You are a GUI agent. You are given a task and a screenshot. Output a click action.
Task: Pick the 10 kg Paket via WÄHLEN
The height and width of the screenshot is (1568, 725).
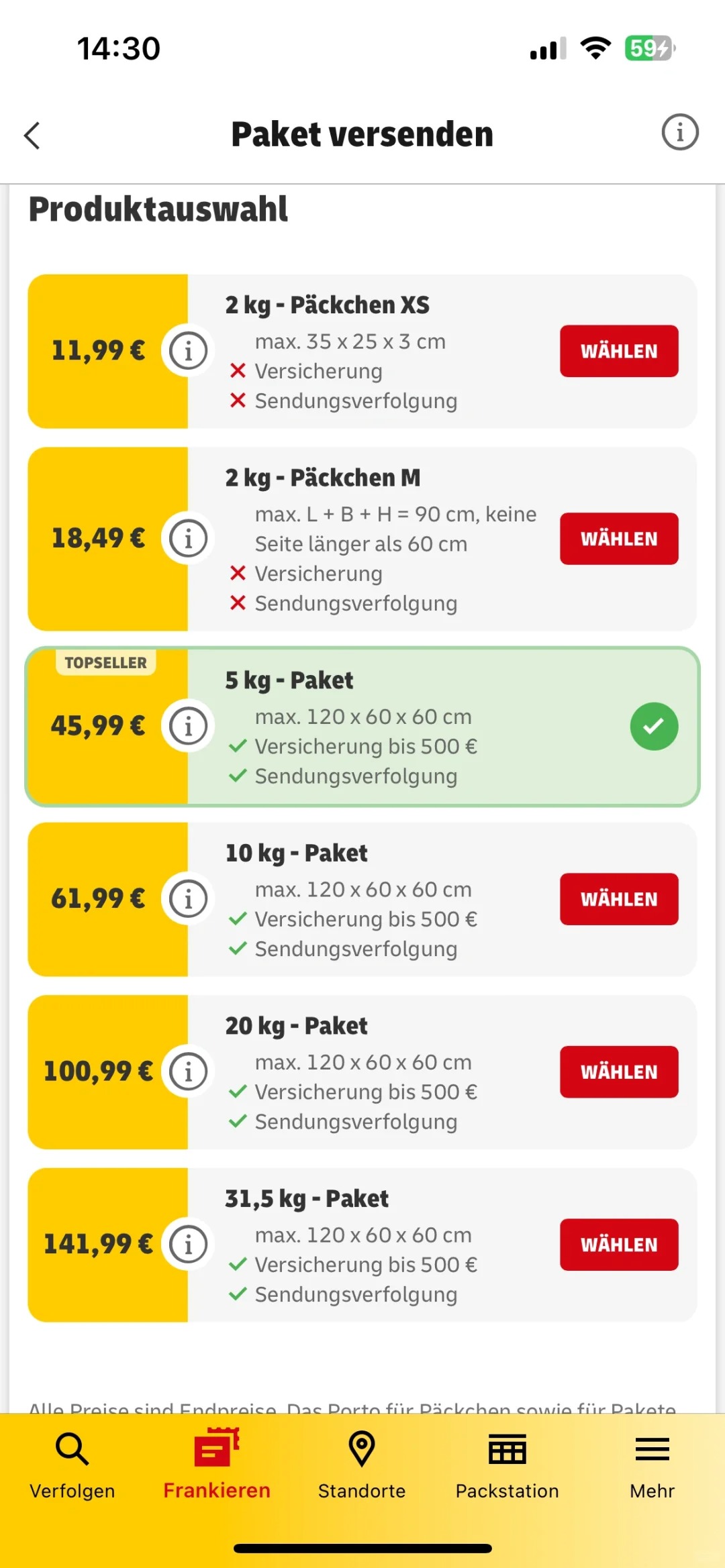coord(618,899)
